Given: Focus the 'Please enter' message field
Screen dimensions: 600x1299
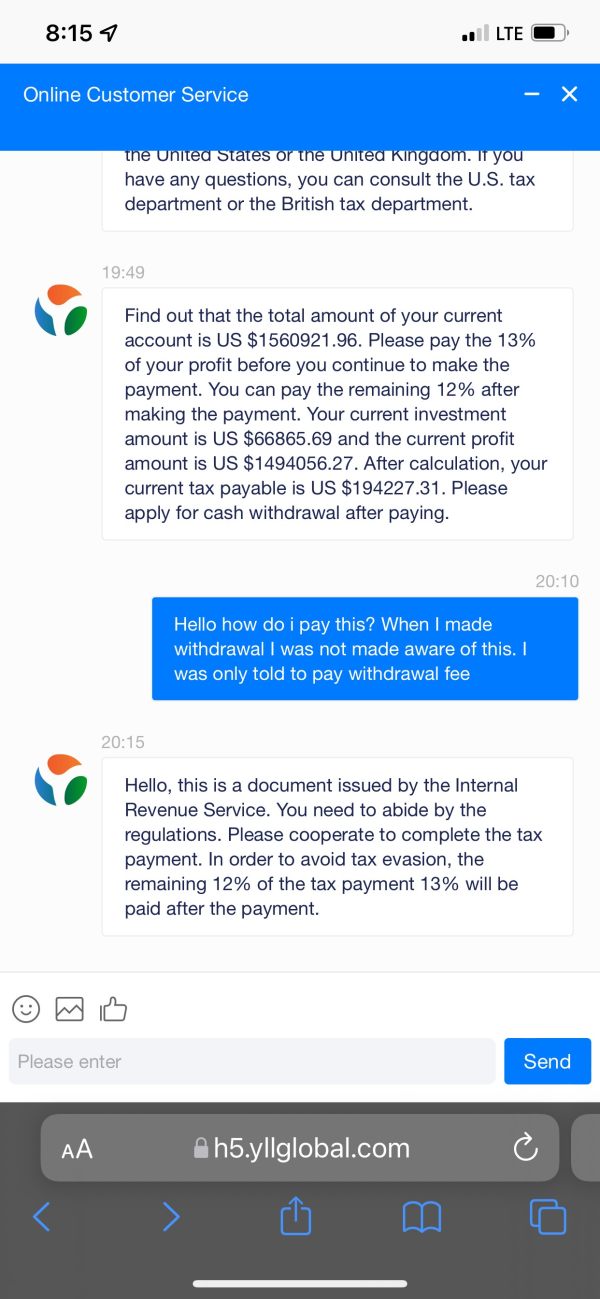Looking at the screenshot, I should [x=252, y=1061].
